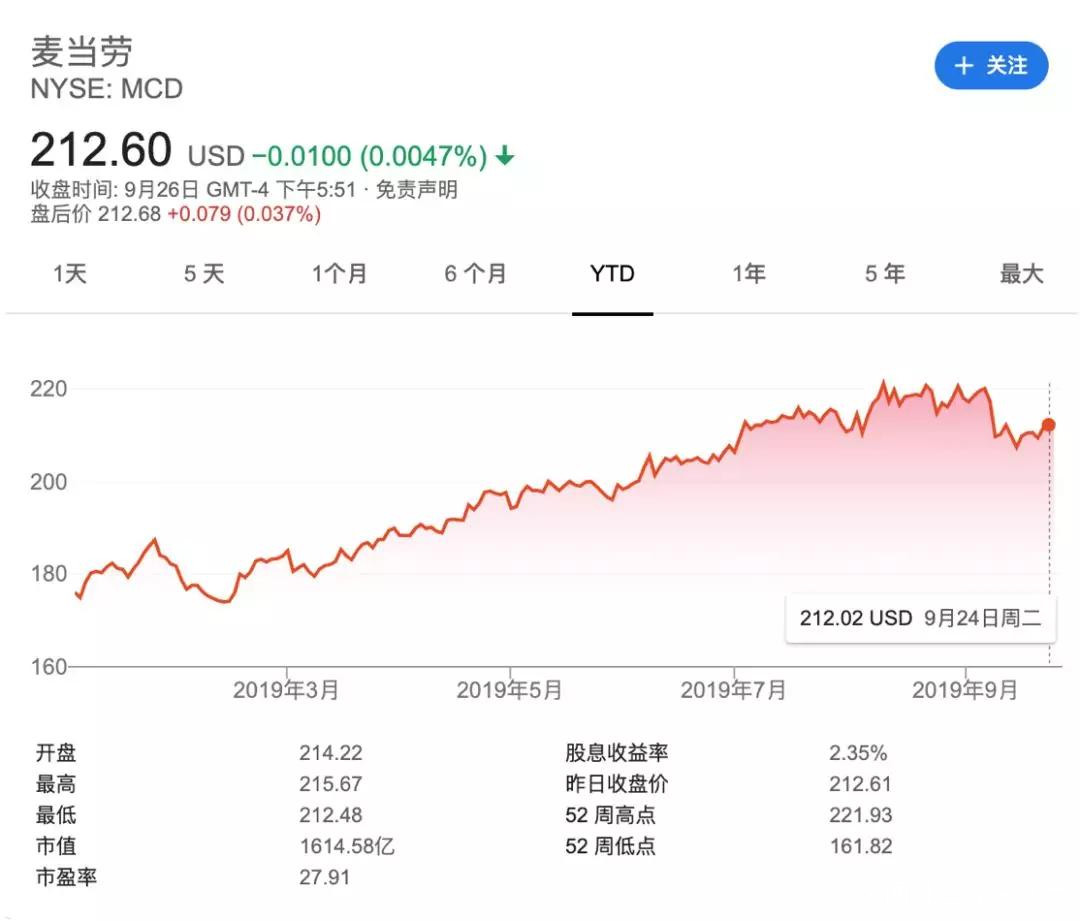
Task: Show the 1个月 chart range
Action: point(339,273)
